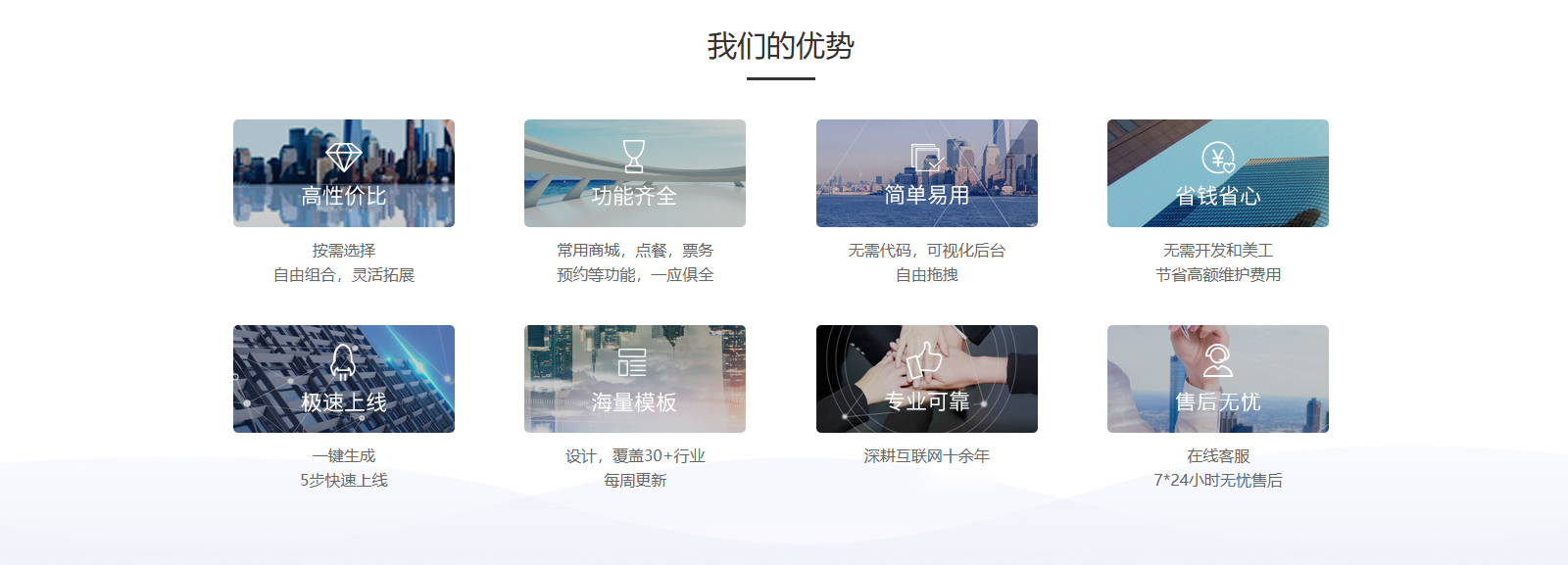The height and width of the screenshot is (565, 1568).
Task: Select the 功能齐全 card
Action: (634, 173)
